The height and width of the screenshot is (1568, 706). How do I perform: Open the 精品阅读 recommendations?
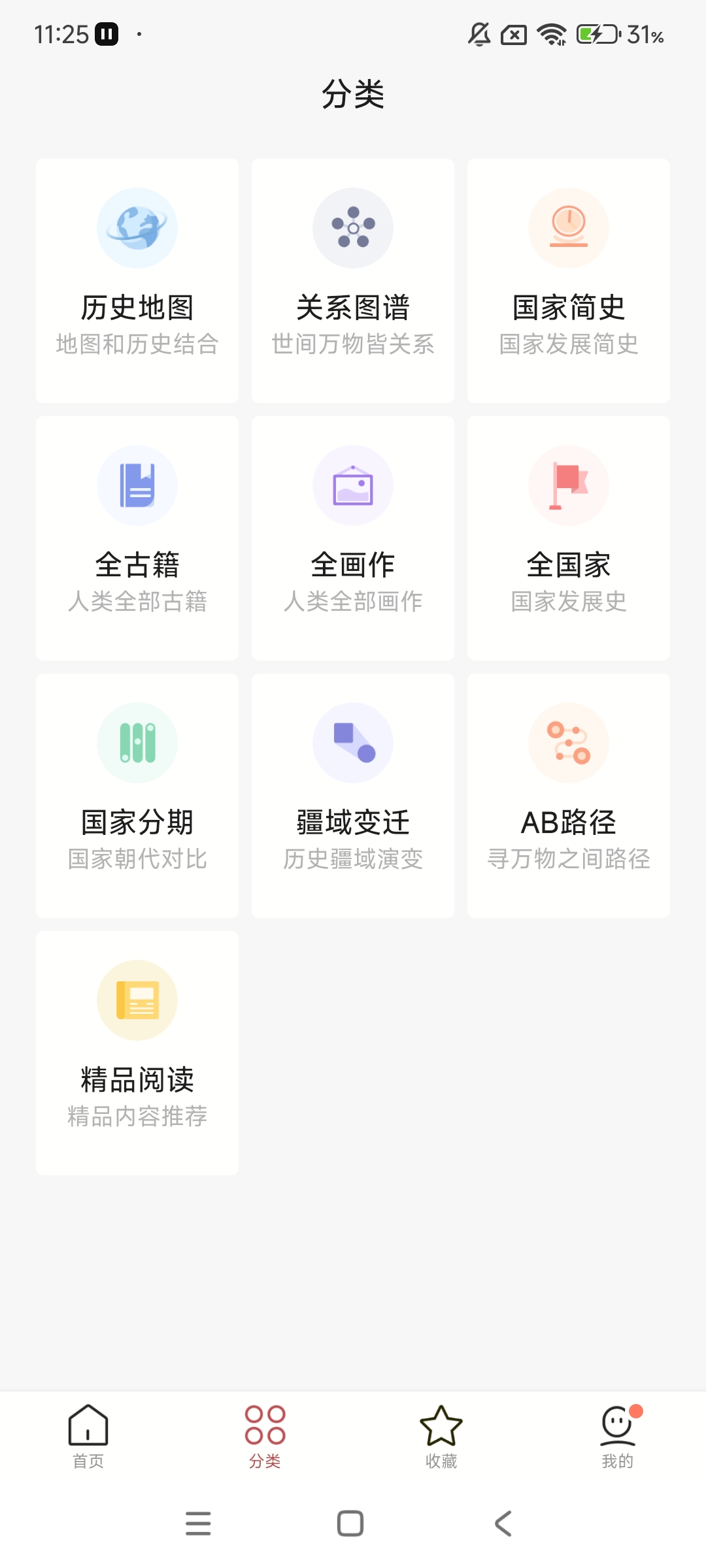pos(137,1053)
